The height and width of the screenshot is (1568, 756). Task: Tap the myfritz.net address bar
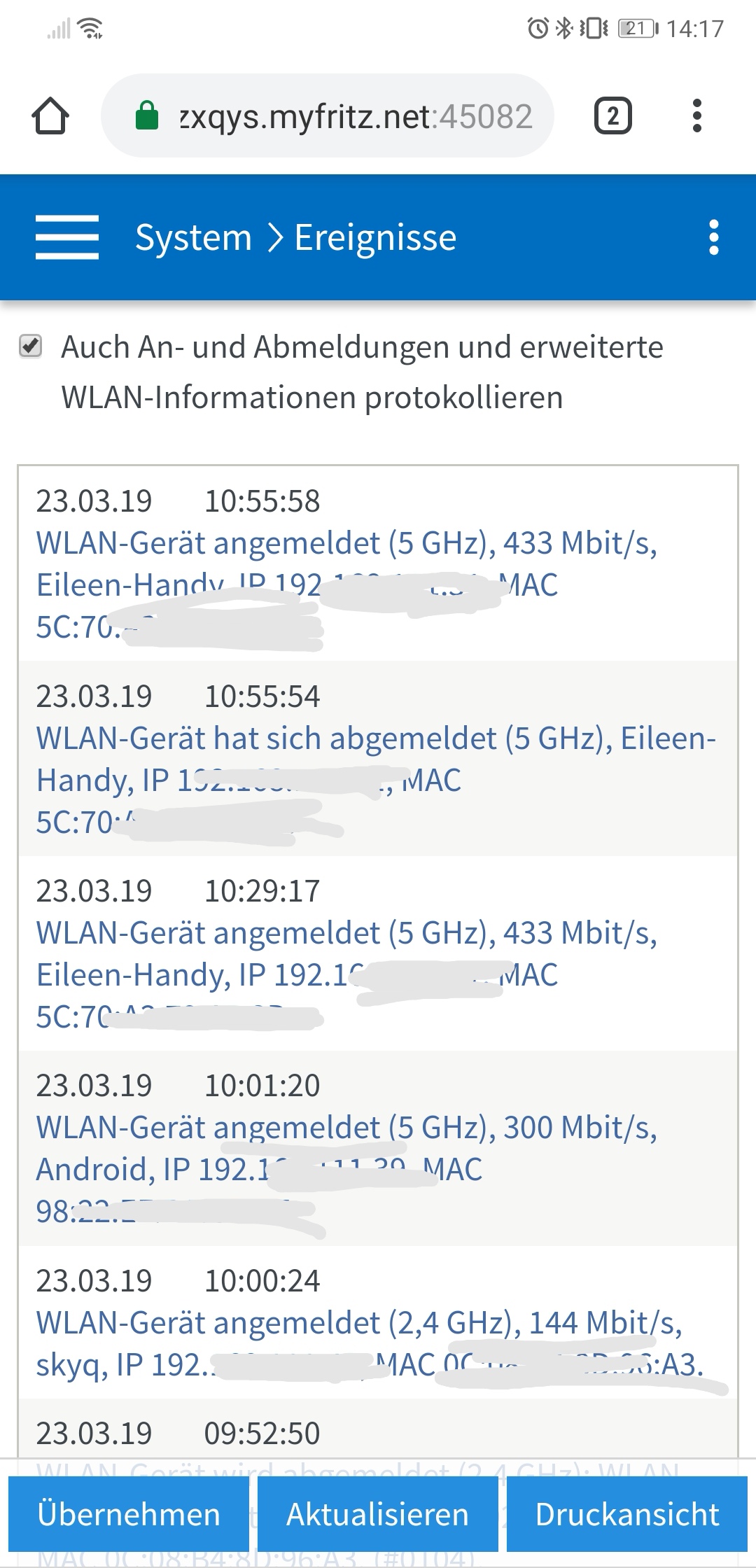pos(328,115)
